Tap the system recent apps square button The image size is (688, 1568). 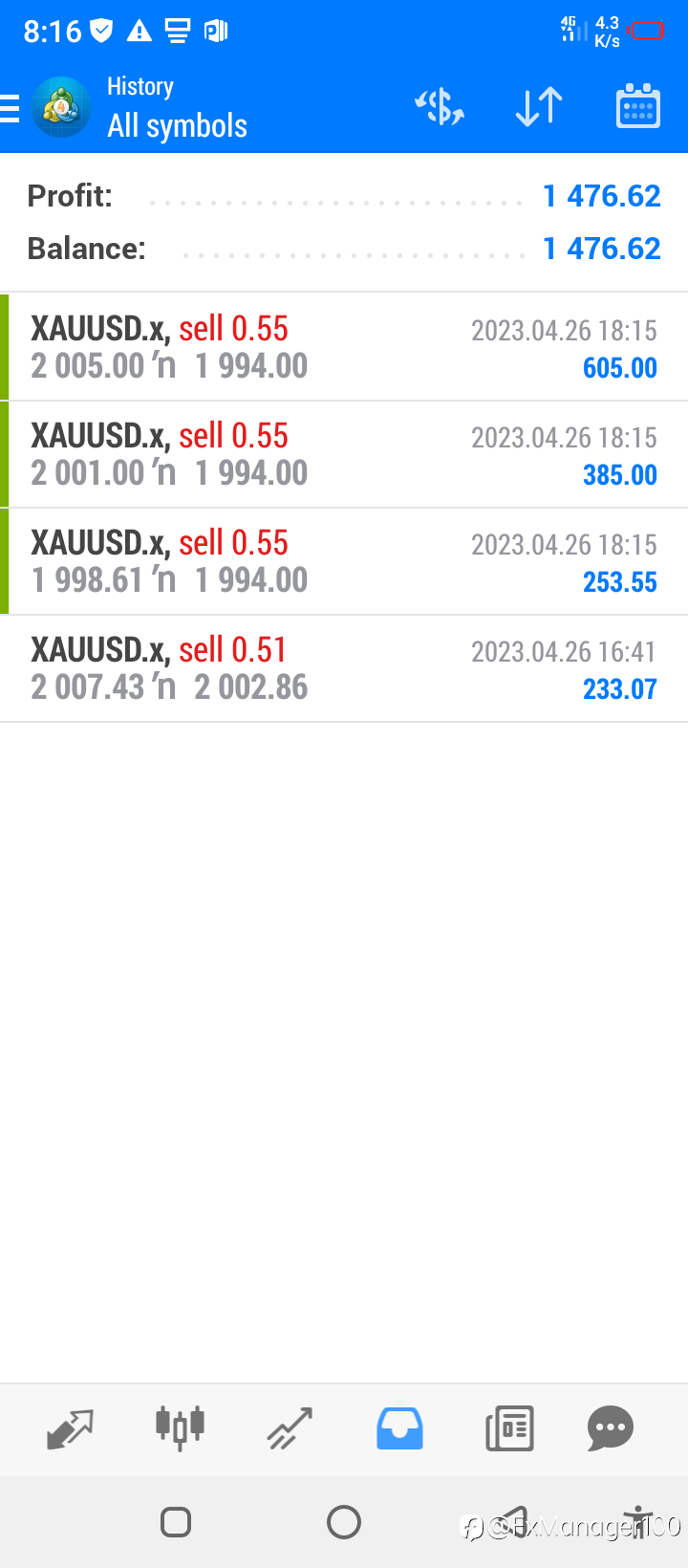(176, 1521)
